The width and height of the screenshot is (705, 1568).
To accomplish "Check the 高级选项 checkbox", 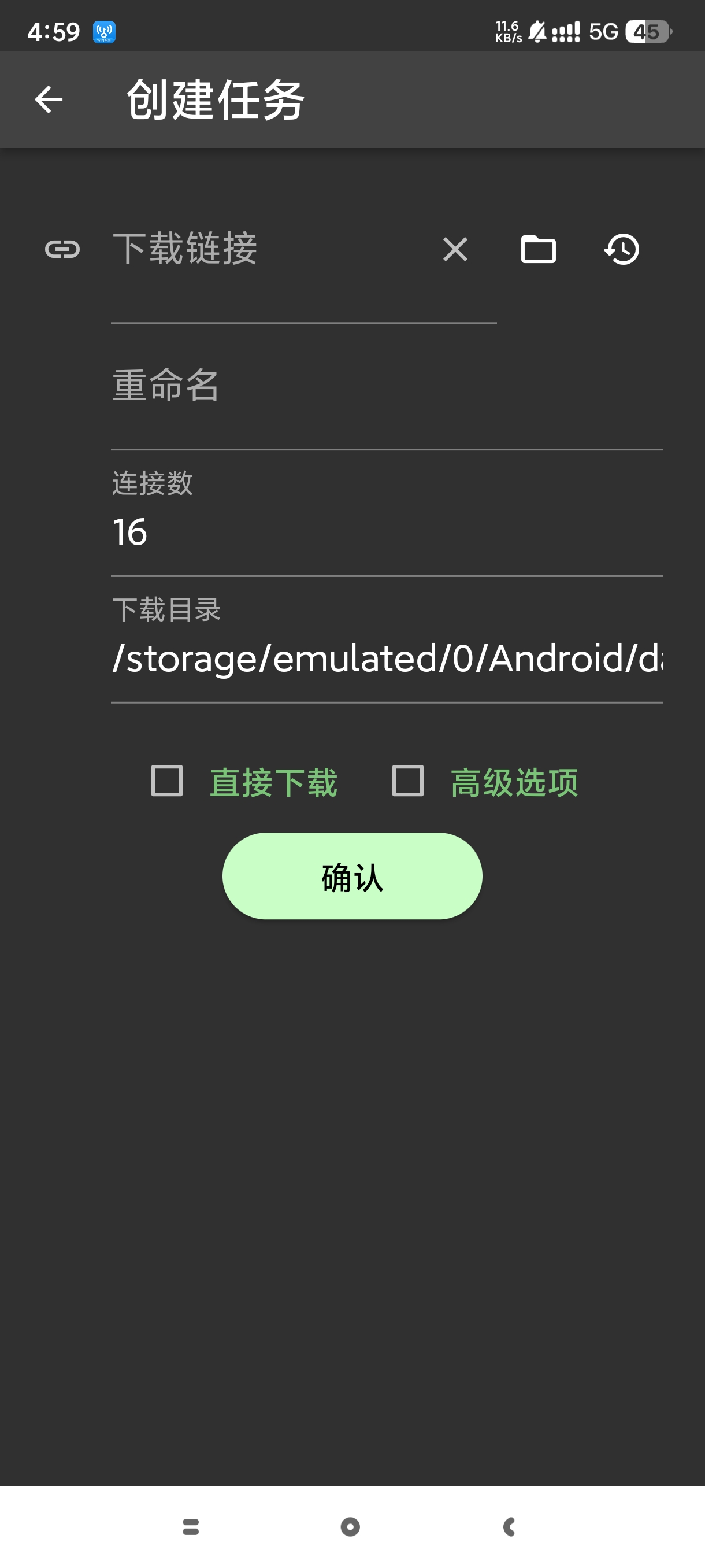I will point(407,782).
